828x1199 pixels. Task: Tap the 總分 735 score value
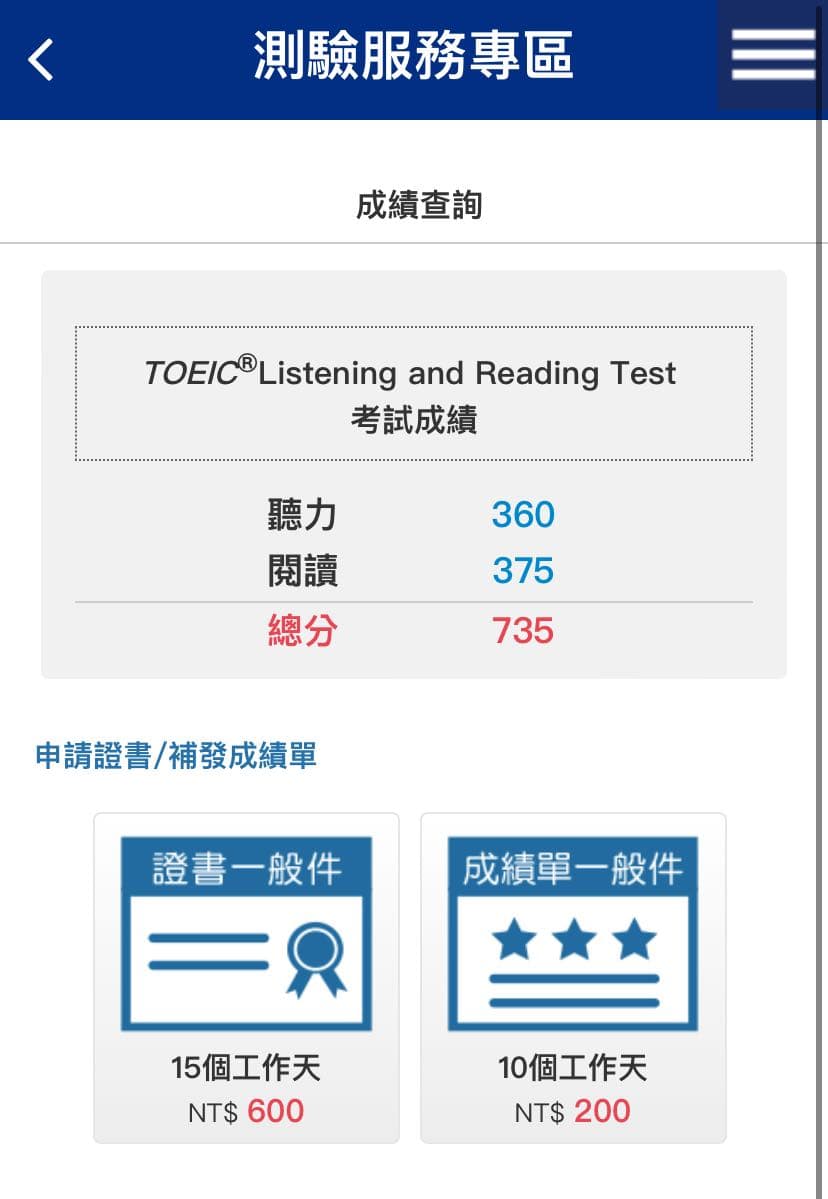tap(524, 631)
